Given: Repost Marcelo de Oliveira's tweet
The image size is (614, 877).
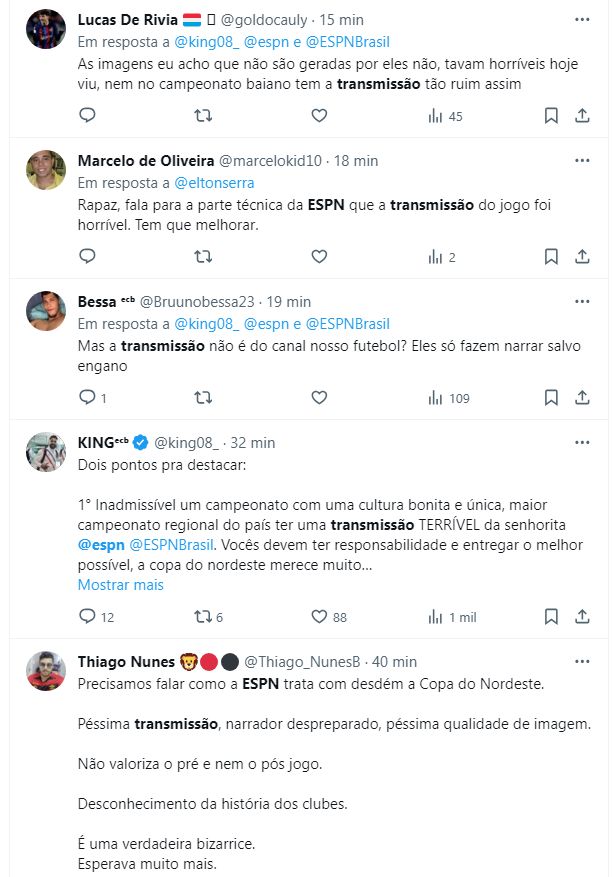Looking at the screenshot, I should click(203, 257).
